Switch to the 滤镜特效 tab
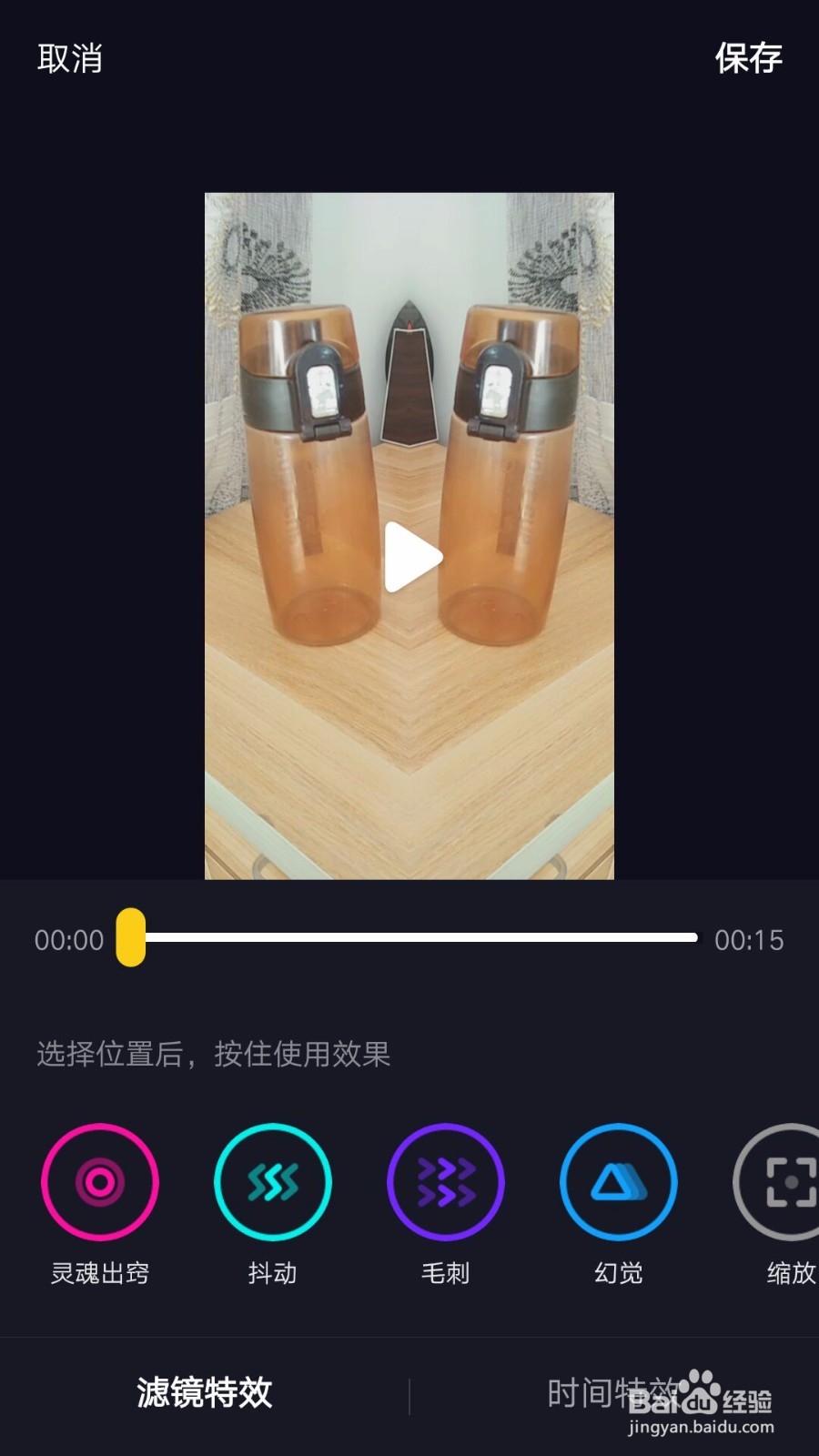819x1456 pixels. click(x=205, y=1392)
